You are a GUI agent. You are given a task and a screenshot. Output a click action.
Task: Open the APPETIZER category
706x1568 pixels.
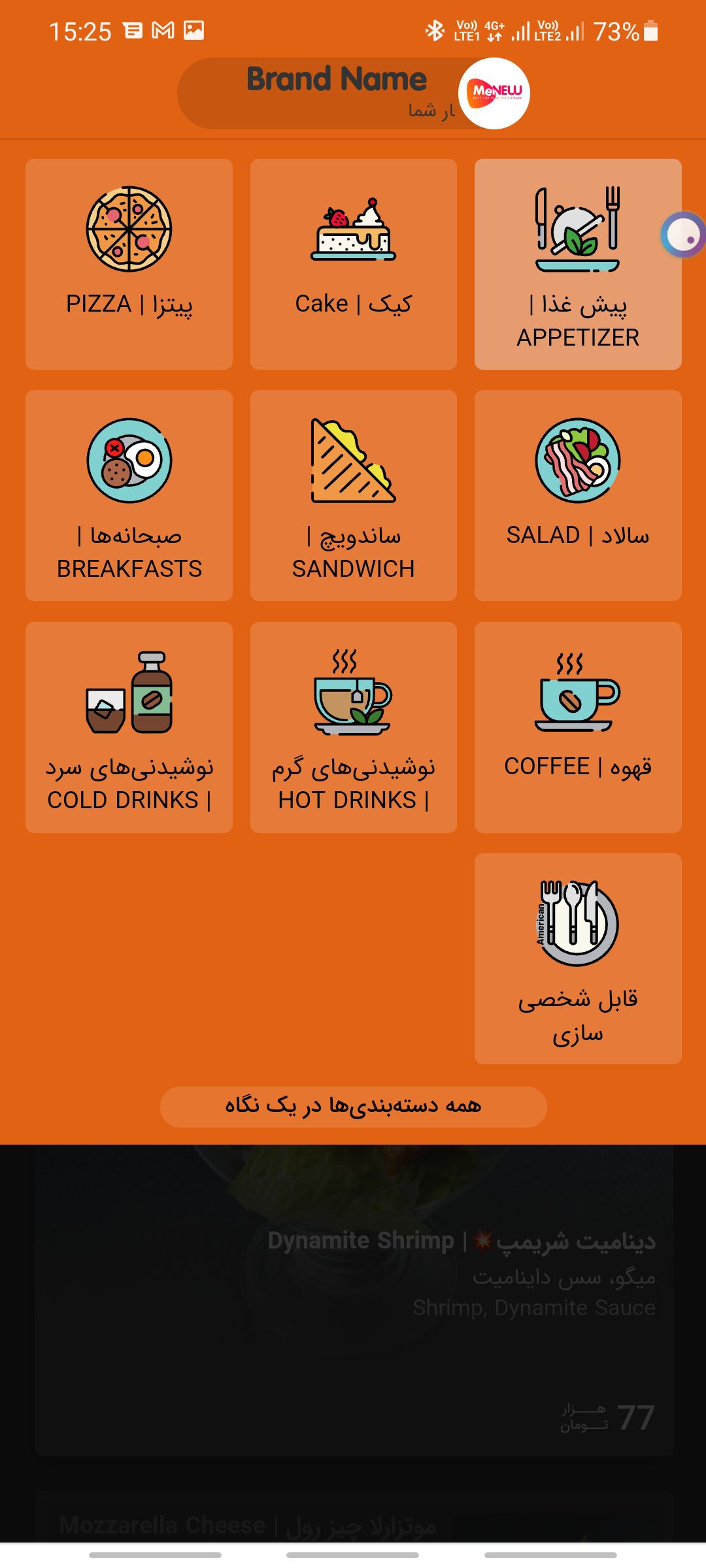click(x=578, y=264)
